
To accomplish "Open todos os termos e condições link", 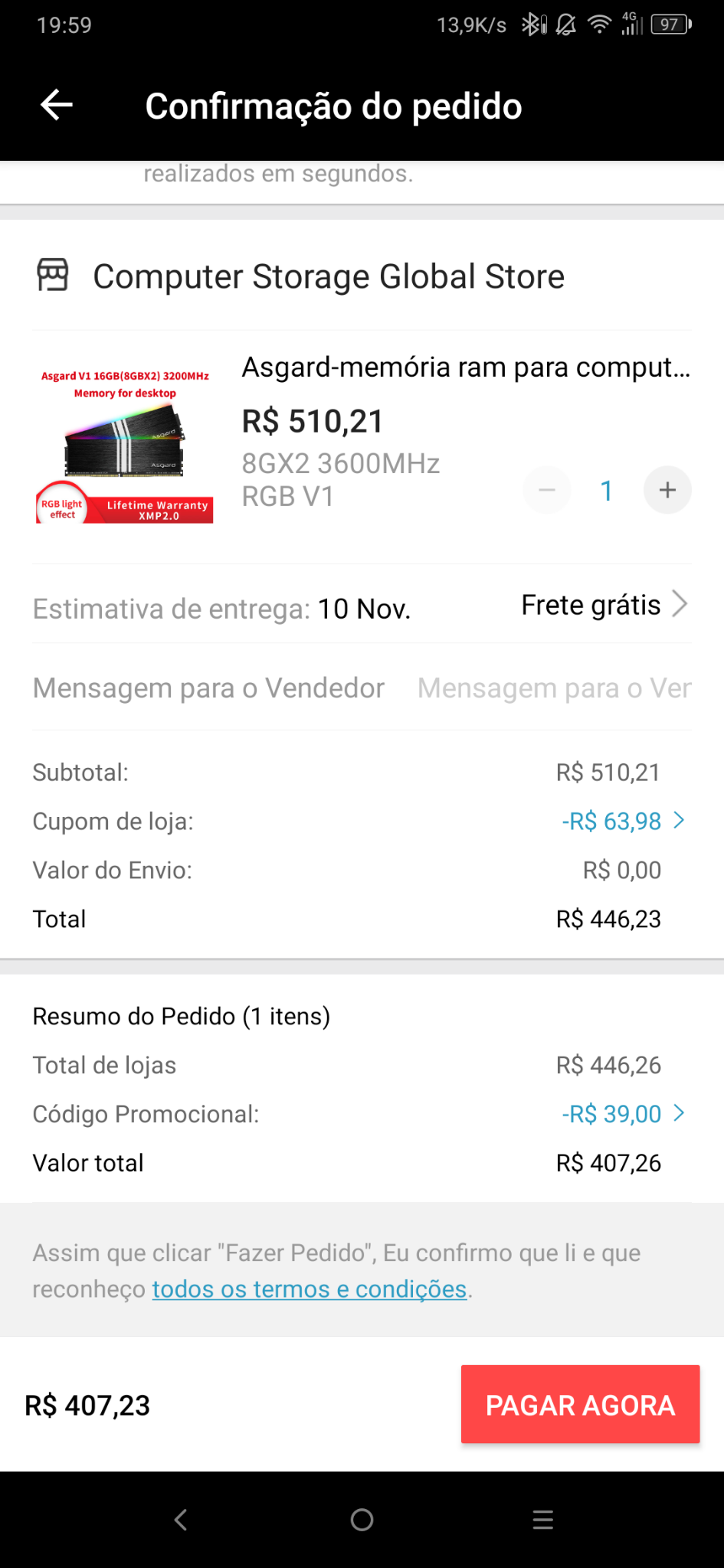I will point(310,1289).
